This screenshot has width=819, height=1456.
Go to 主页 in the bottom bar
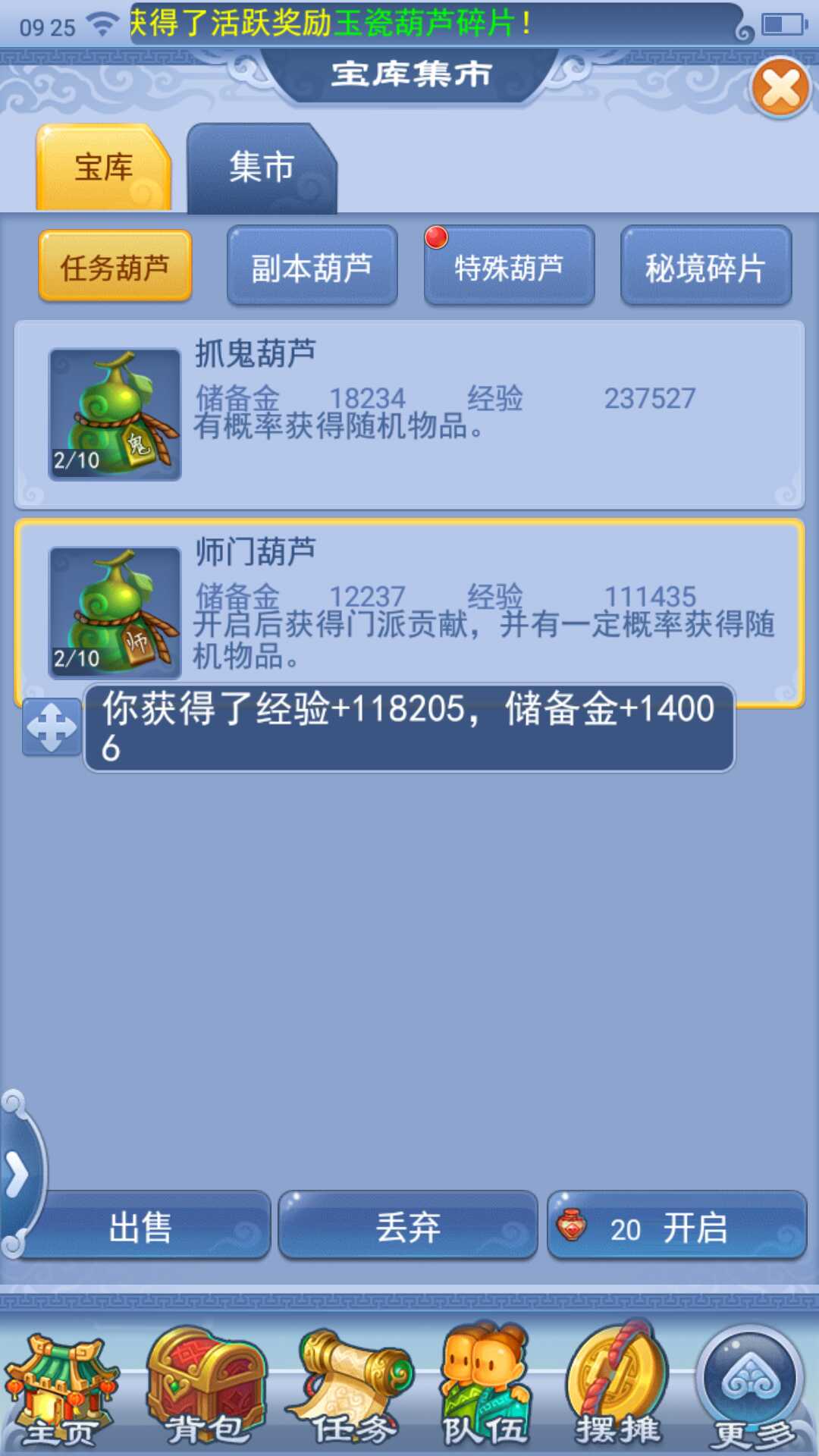pyautogui.click(x=61, y=1392)
